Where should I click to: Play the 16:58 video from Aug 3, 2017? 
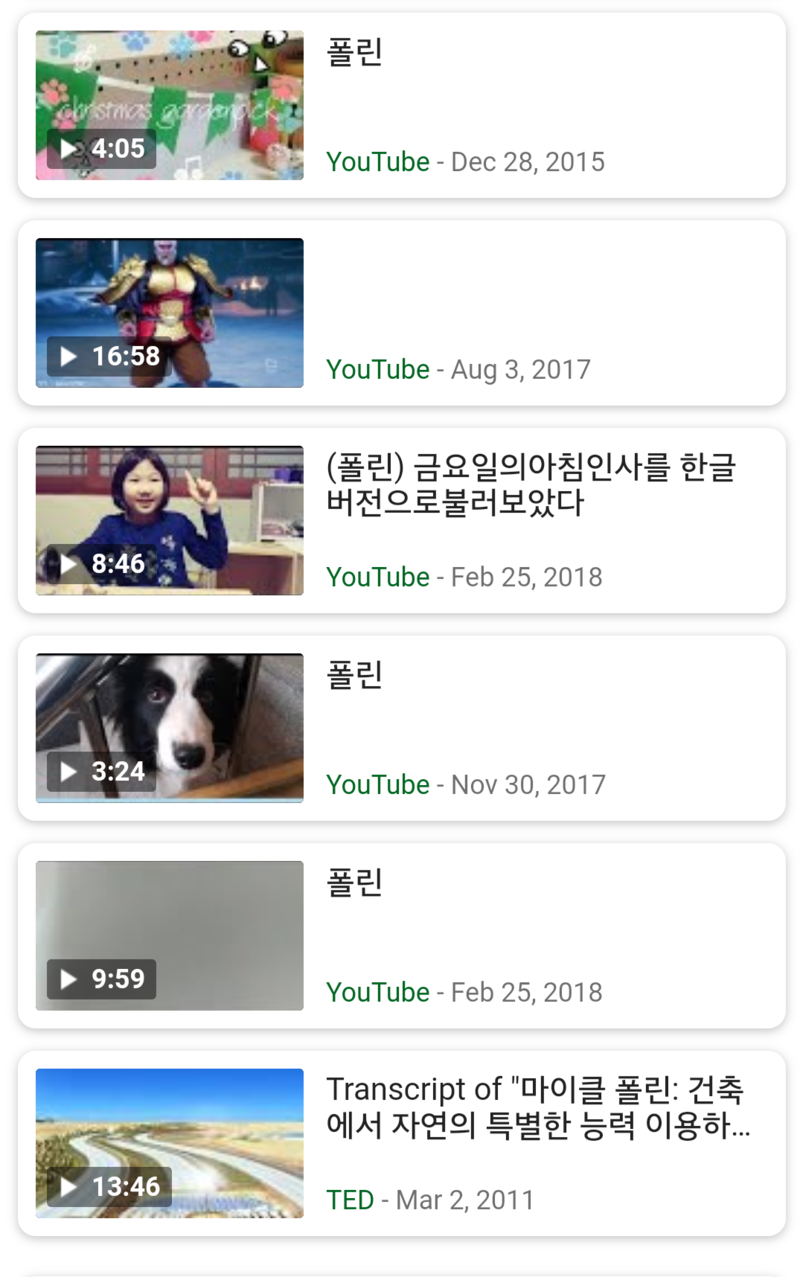[x=170, y=313]
